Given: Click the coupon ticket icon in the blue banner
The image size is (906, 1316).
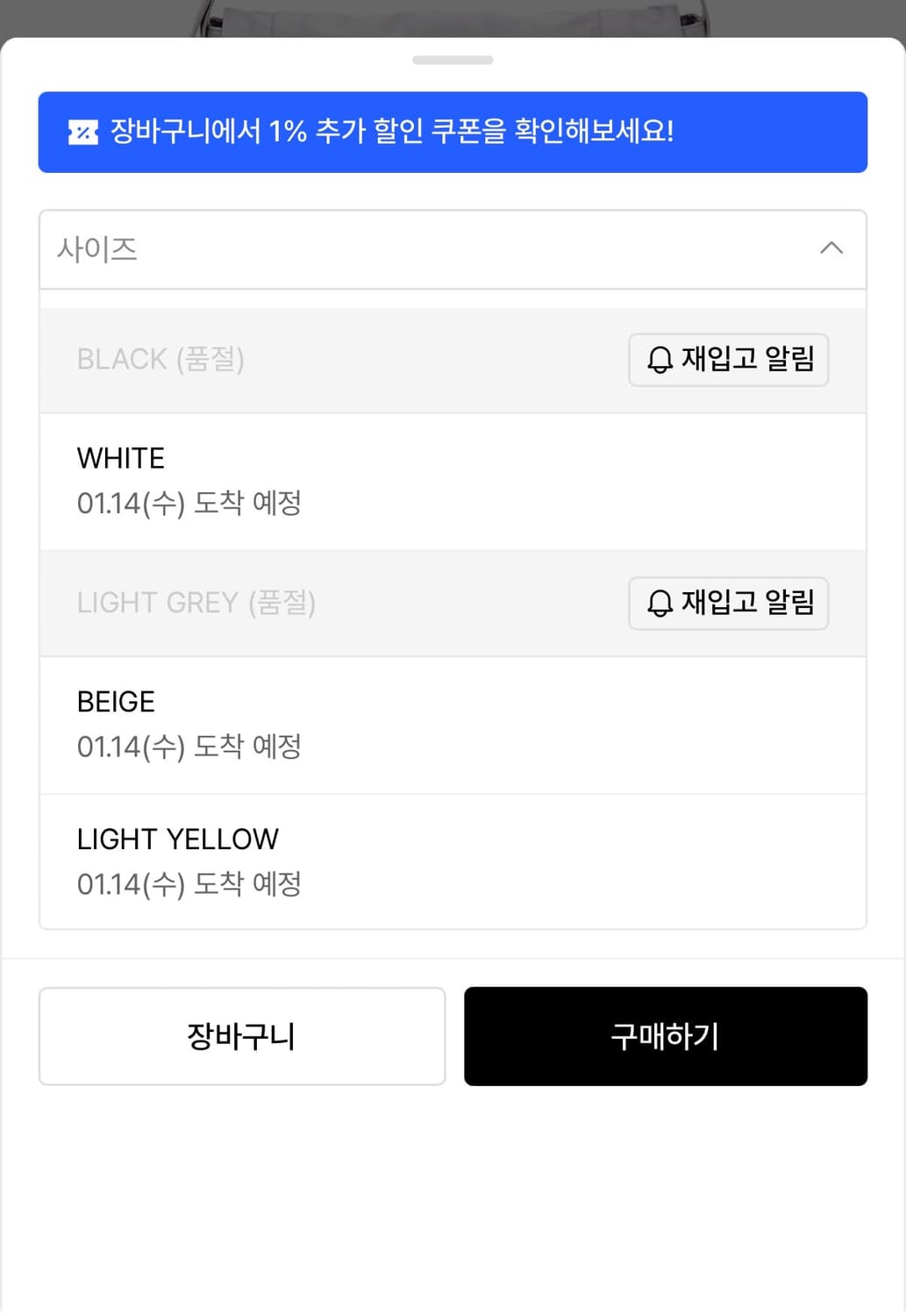Looking at the screenshot, I should coord(82,132).
